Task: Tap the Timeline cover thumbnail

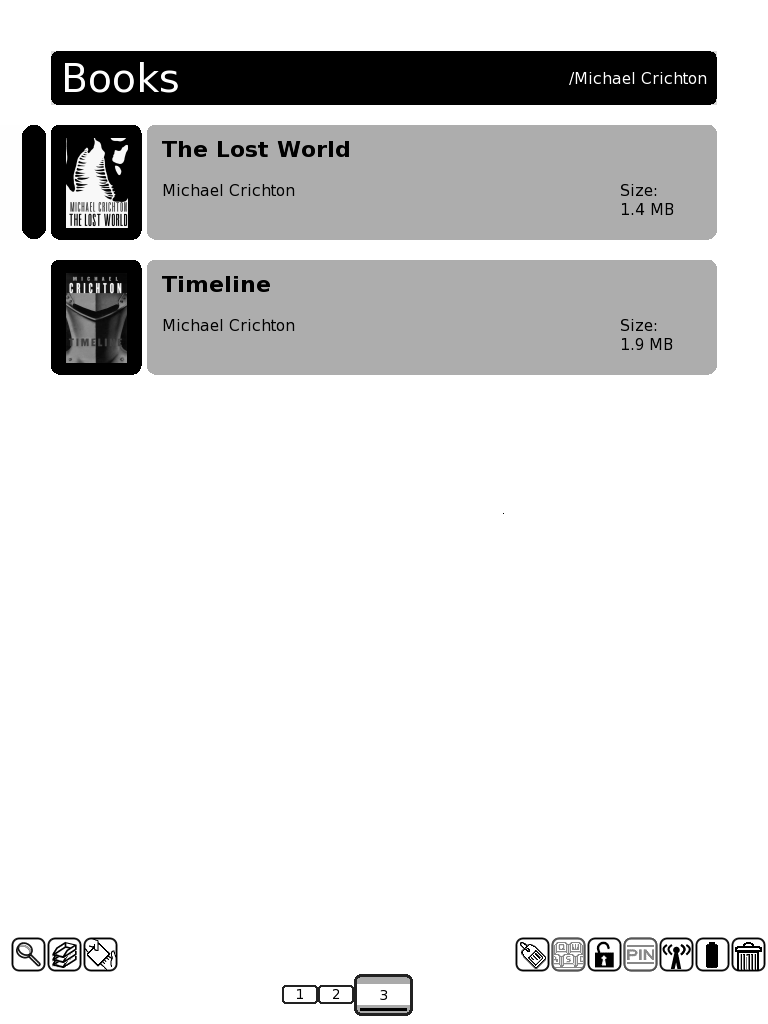Action: [x=96, y=317]
